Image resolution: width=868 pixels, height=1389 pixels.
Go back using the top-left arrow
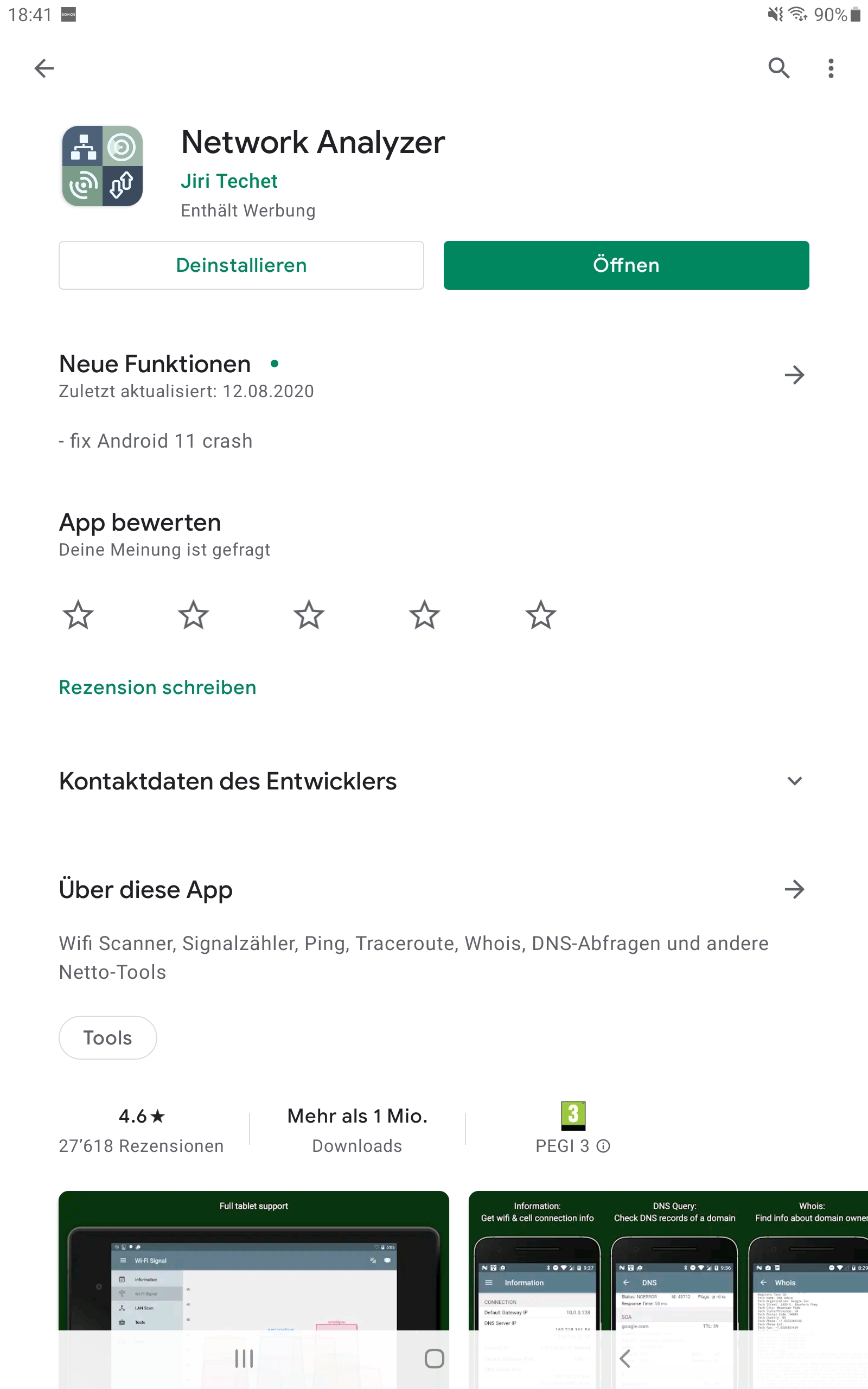43,68
